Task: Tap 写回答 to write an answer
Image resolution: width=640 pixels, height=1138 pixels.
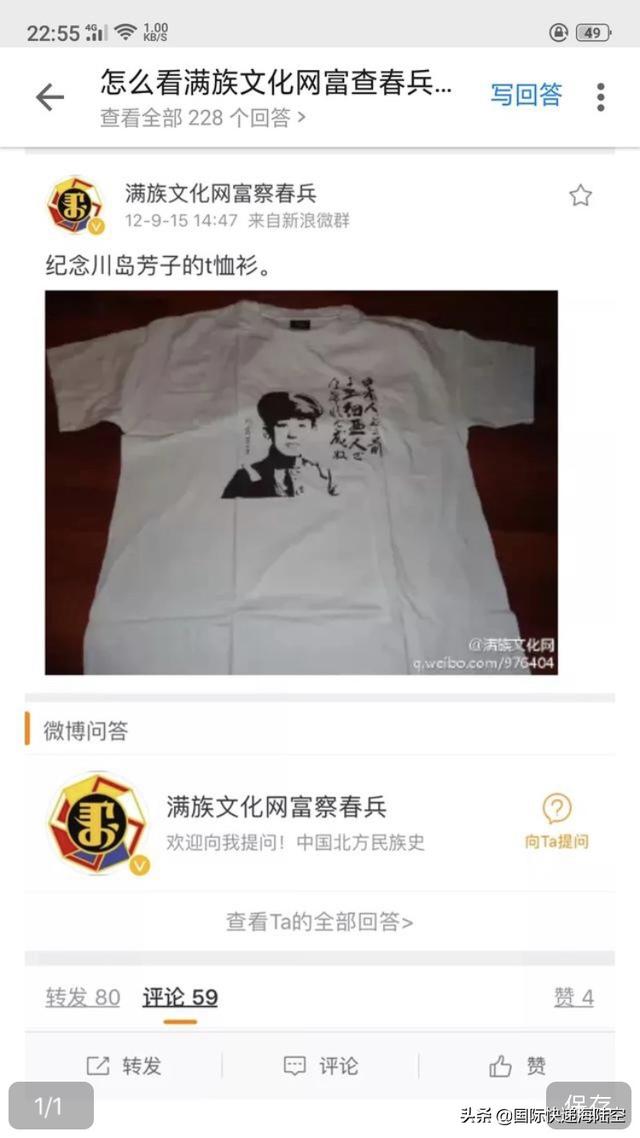Action: (526, 95)
